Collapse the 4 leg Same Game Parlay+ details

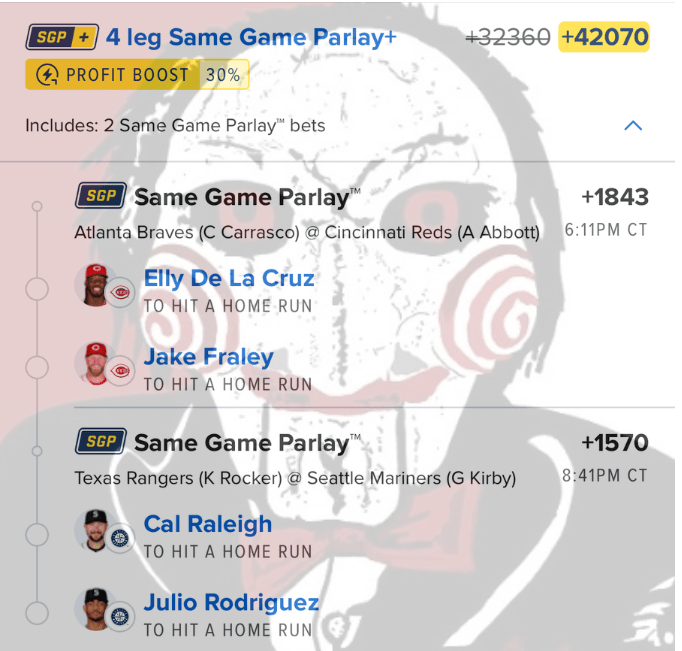(632, 126)
